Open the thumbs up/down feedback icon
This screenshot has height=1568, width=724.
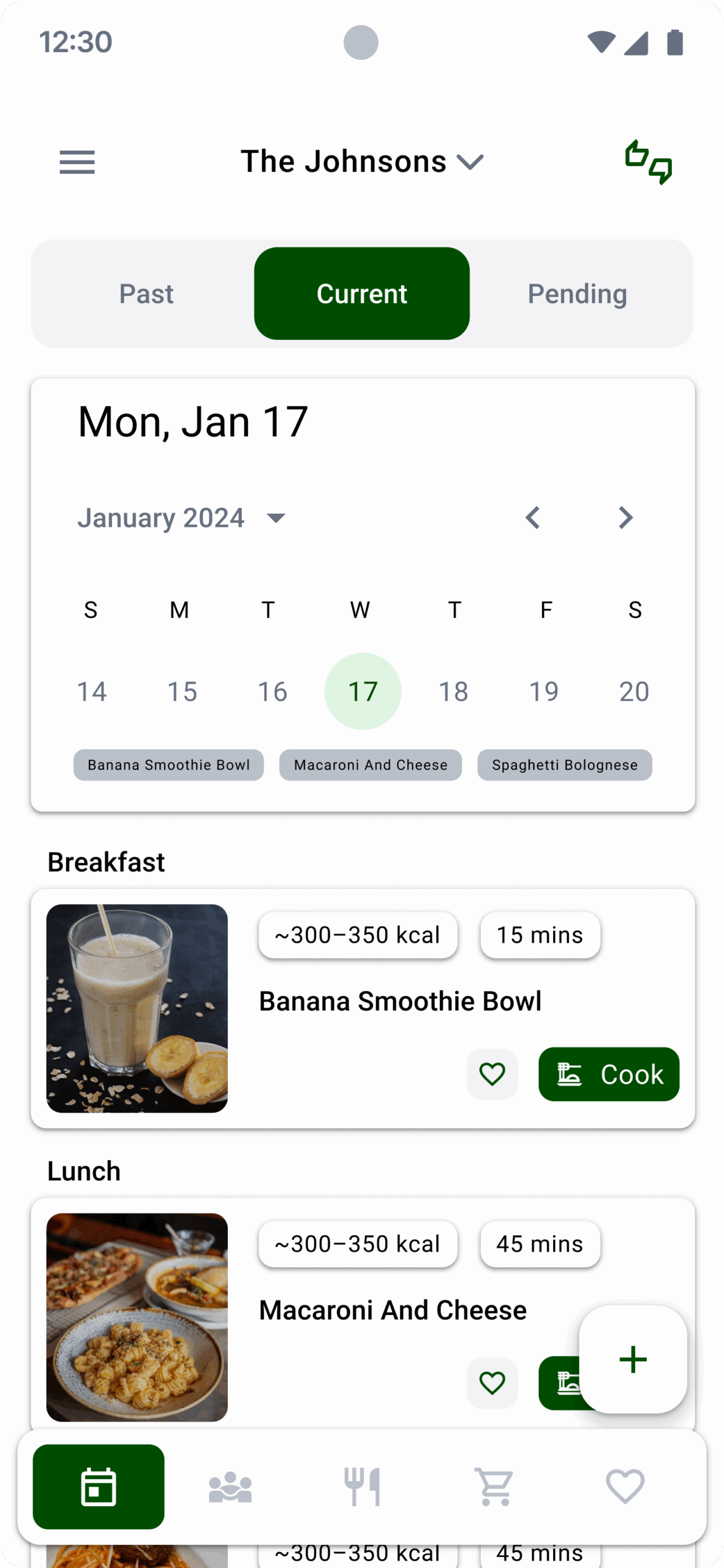pos(648,162)
